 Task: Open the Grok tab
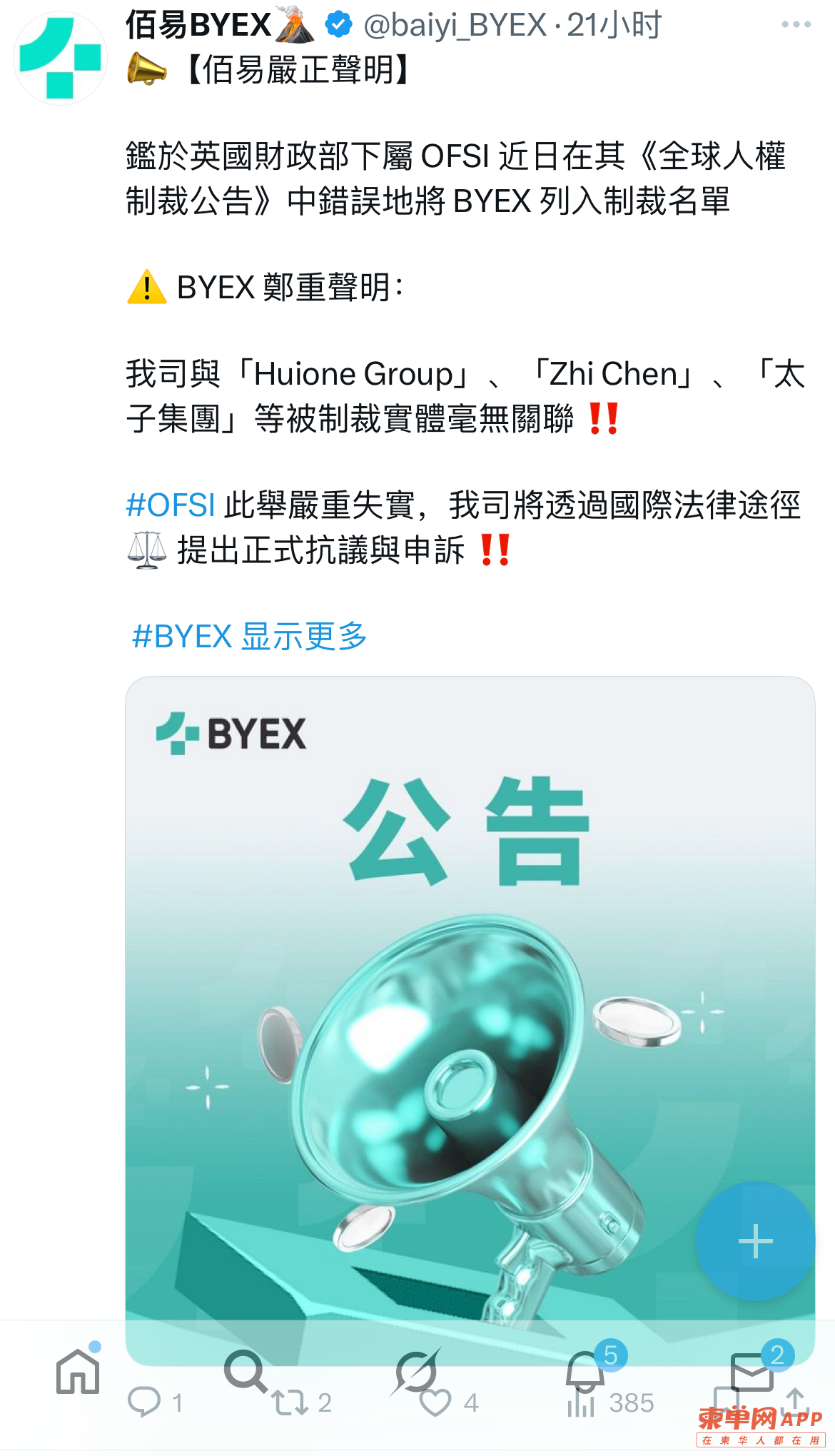click(x=415, y=1371)
